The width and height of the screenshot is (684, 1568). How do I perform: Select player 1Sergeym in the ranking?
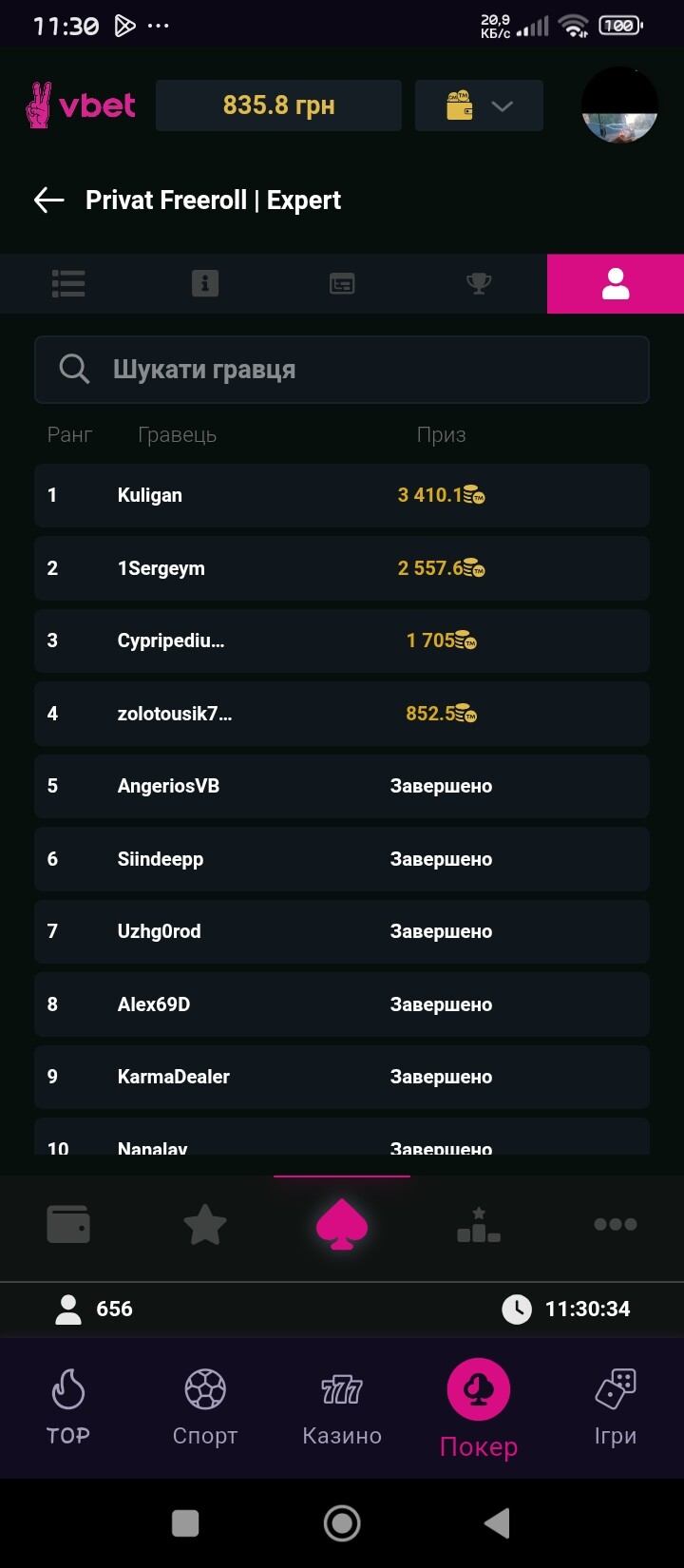342,568
